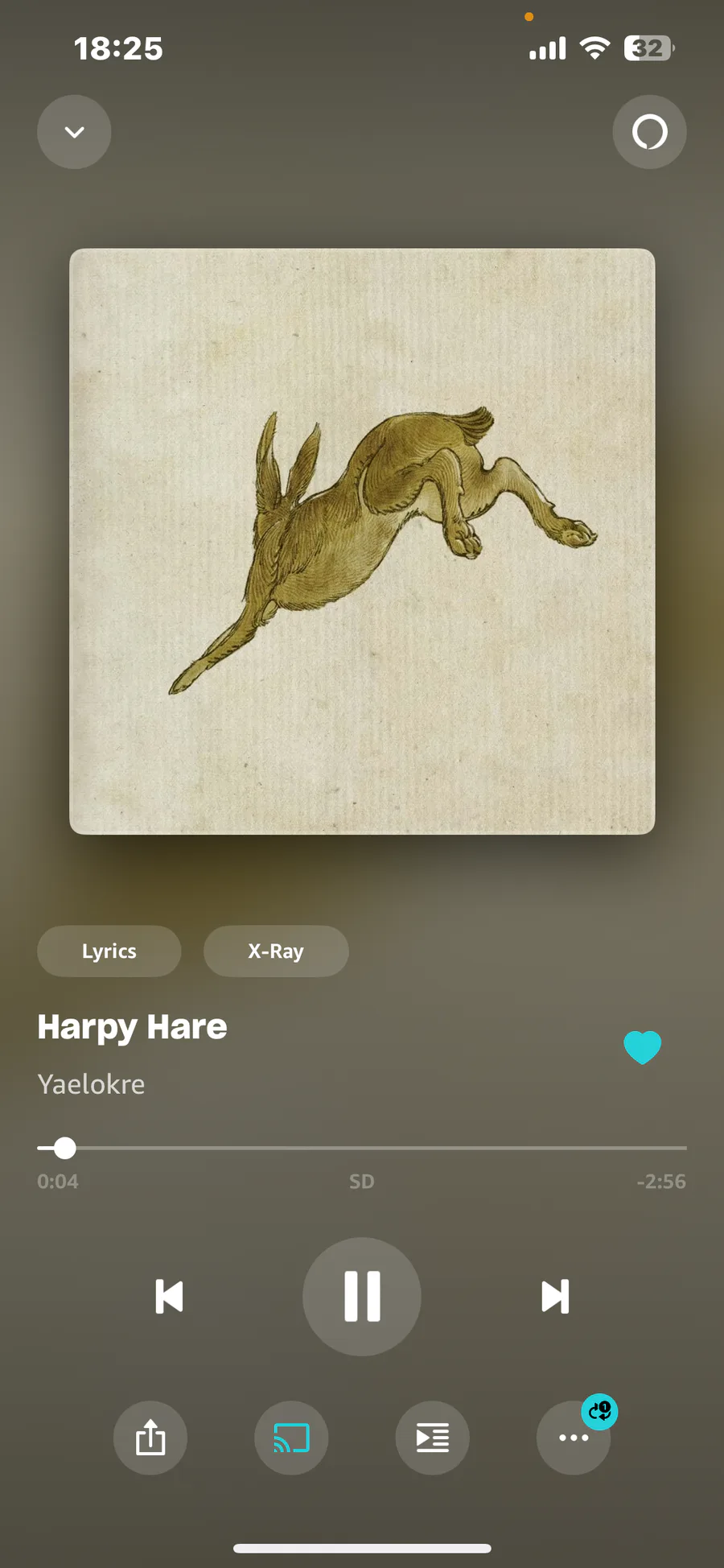The width and height of the screenshot is (724, 1568).
Task: Open the more options menu
Action: (573, 1438)
